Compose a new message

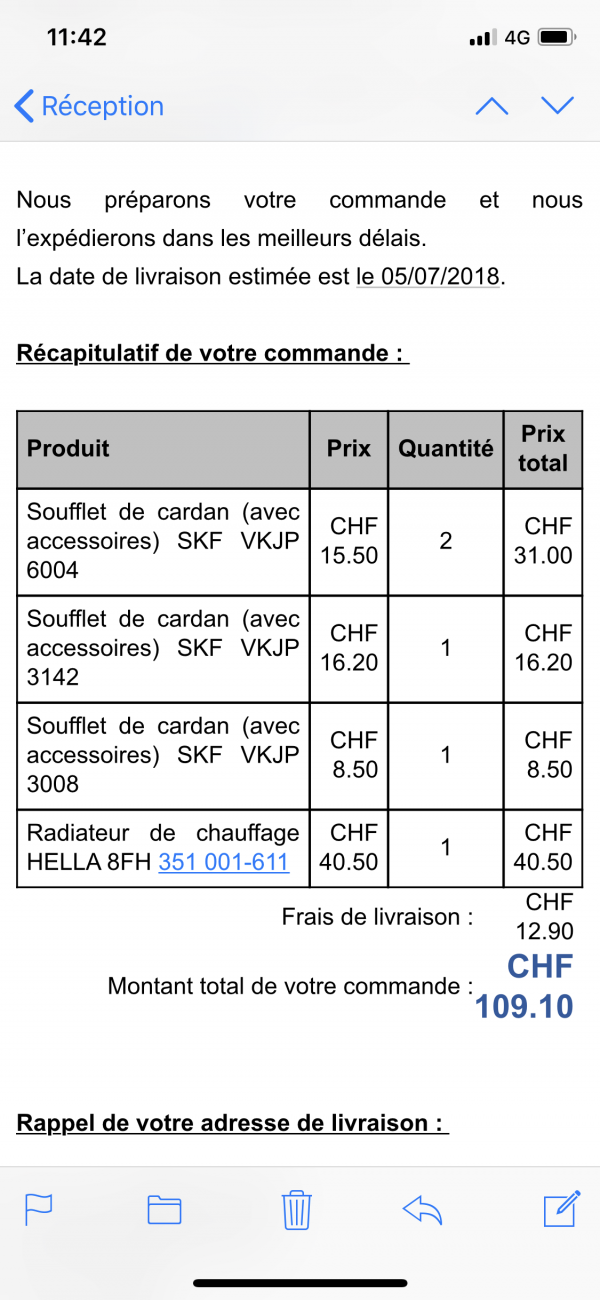[x=562, y=1208]
